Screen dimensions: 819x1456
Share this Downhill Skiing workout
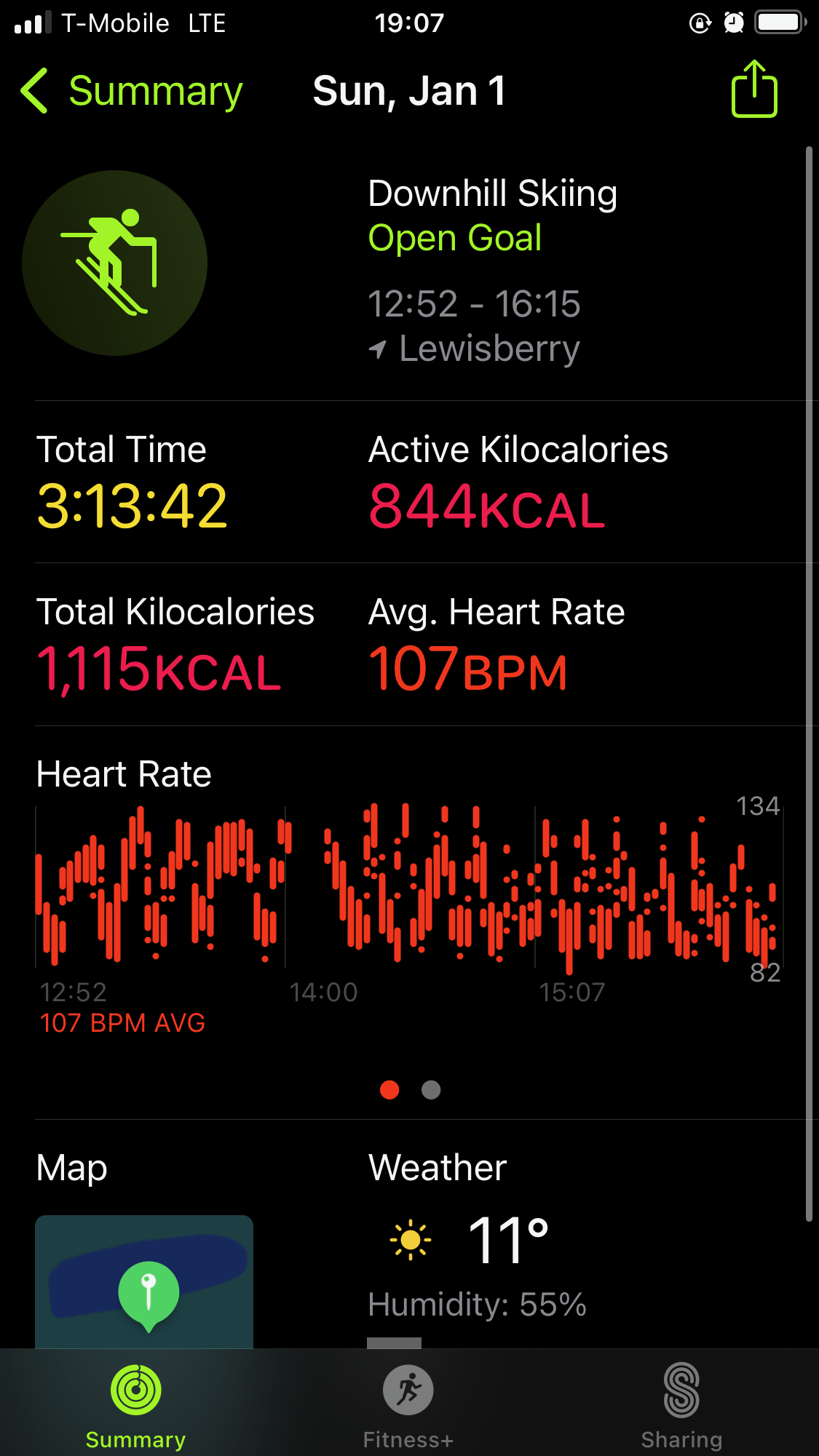click(x=754, y=89)
